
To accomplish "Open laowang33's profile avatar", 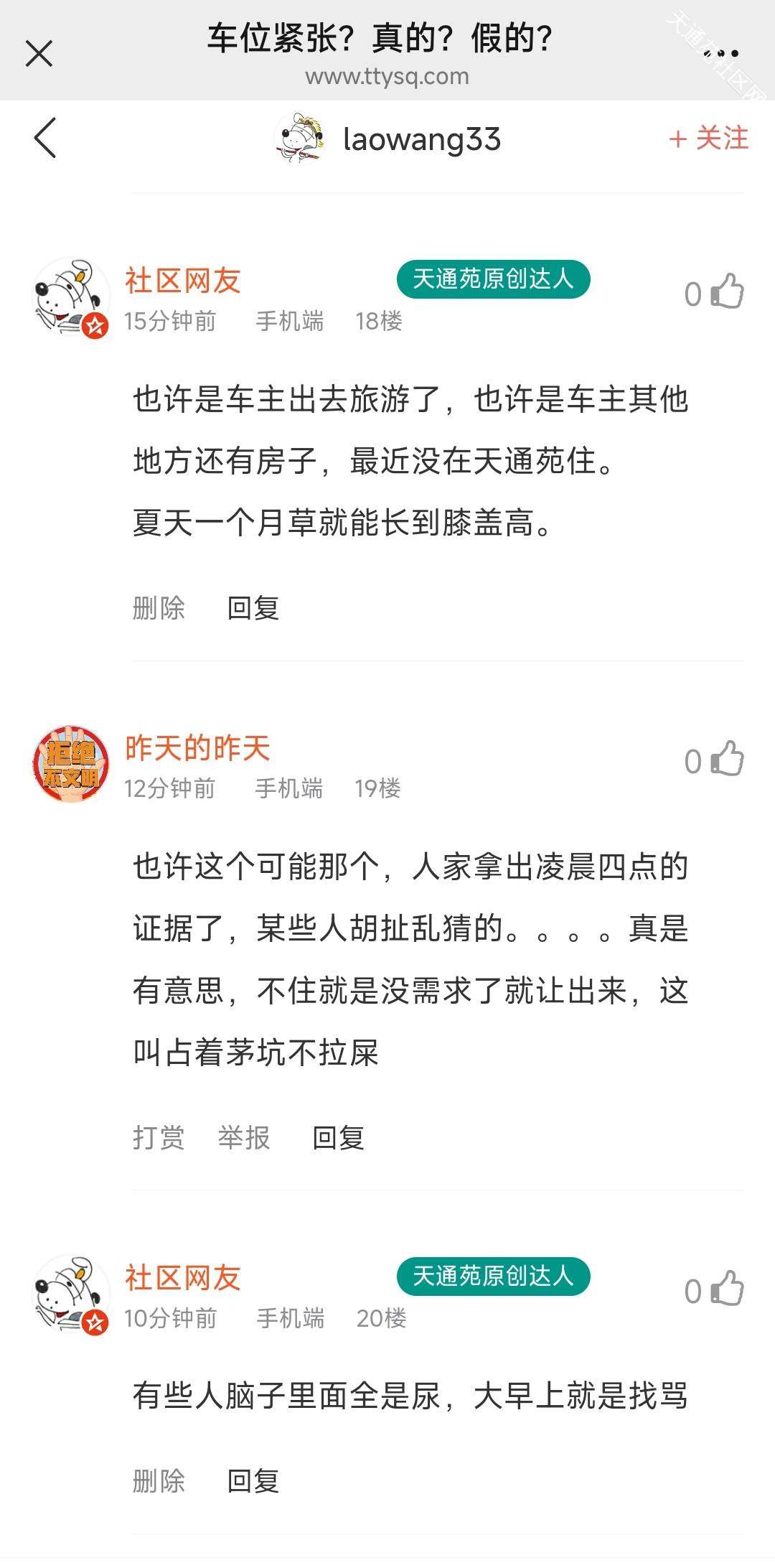I will pyautogui.click(x=300, y=138).
